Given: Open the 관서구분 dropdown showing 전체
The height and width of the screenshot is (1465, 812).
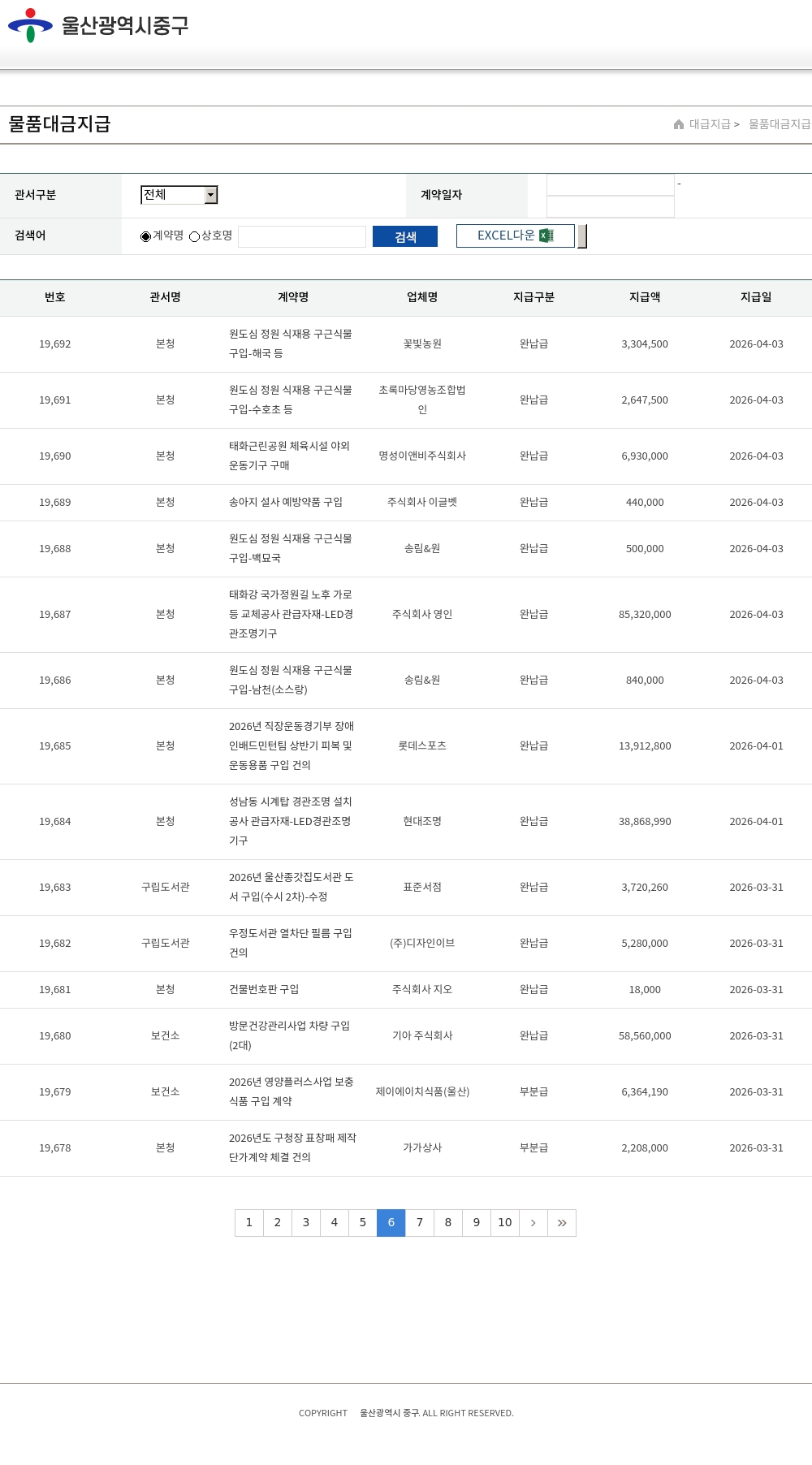Looking at the screenshot, I should (179, 195).
